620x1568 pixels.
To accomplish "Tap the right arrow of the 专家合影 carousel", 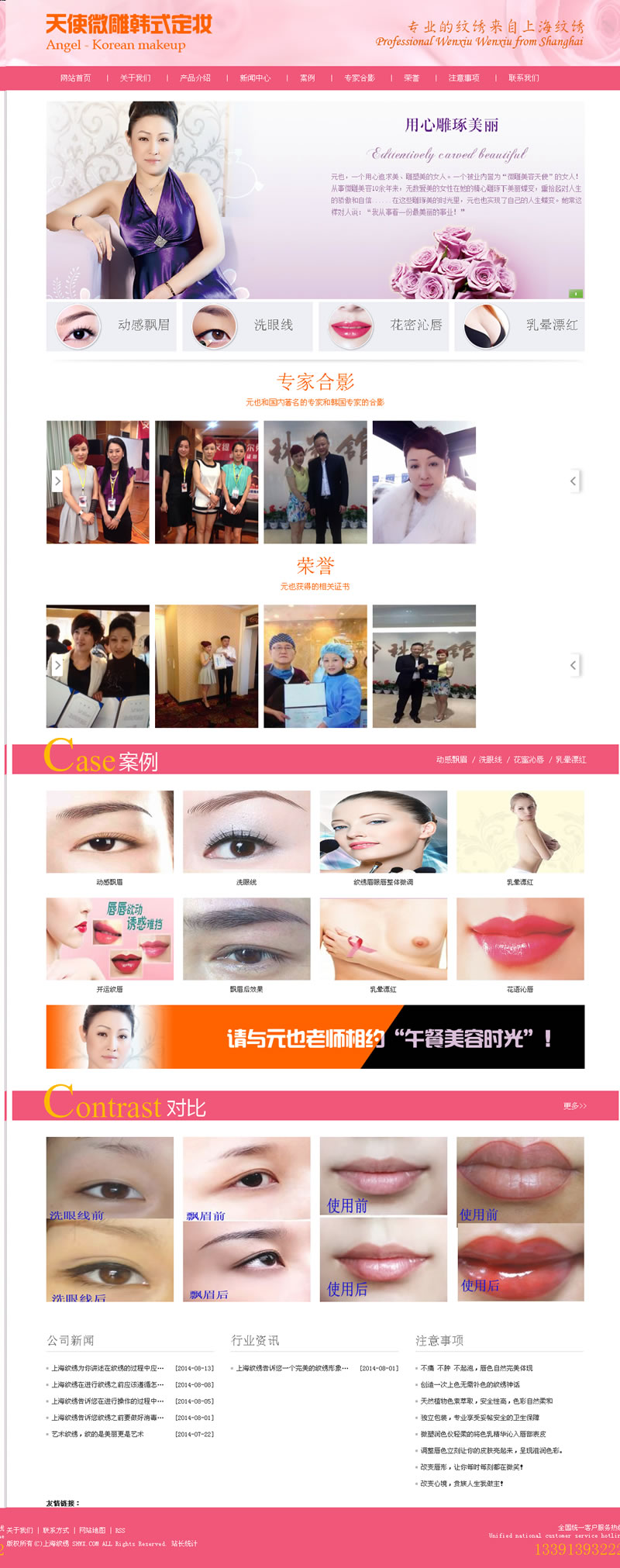I will [x=573, y=481].
